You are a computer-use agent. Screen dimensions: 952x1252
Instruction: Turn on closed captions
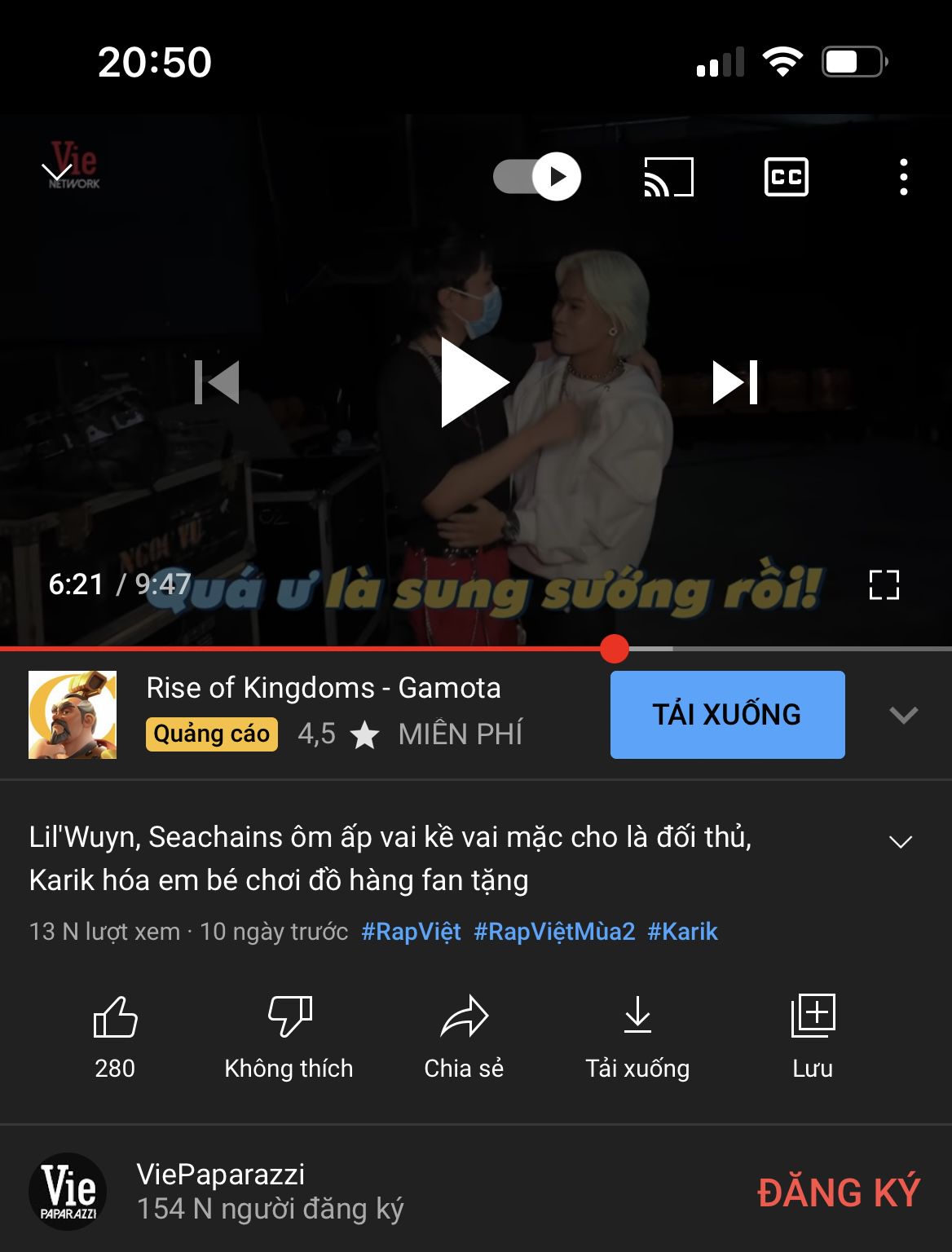[786, 177]
